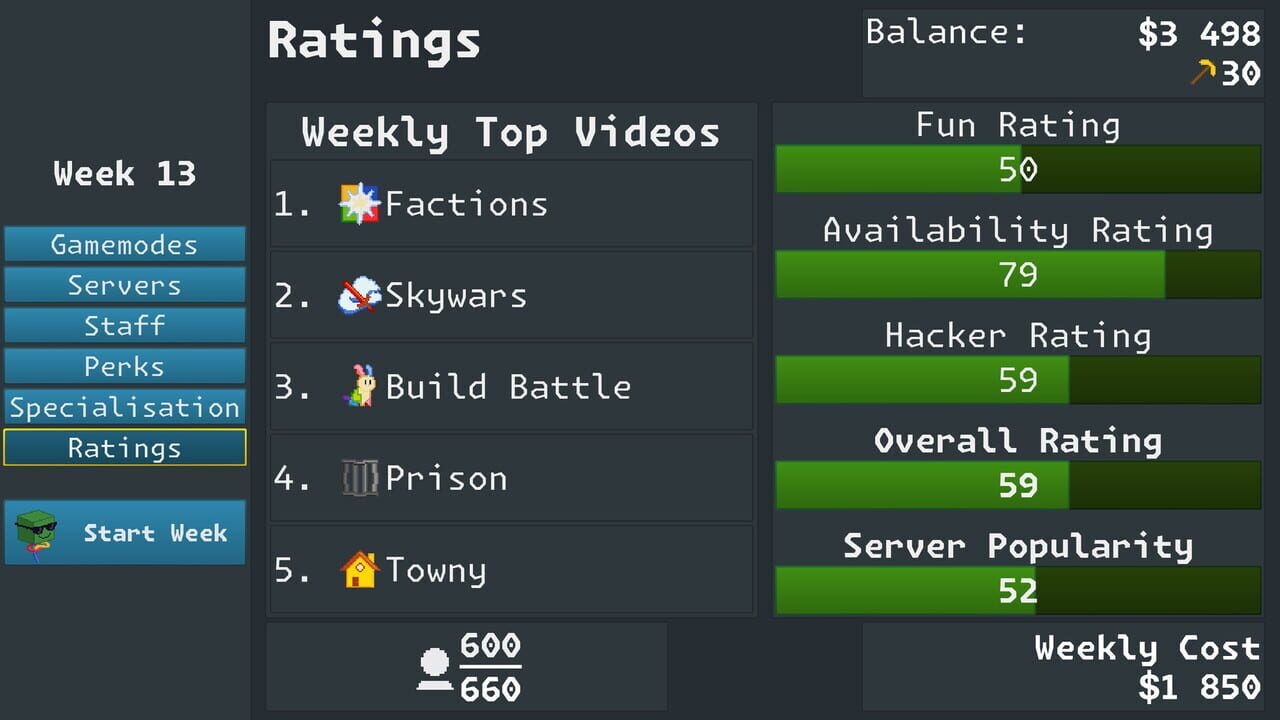The height and width of the screenshot is (720, 1280).
Task: Tap the Ratings tab
Action: (x=124, y=448)
